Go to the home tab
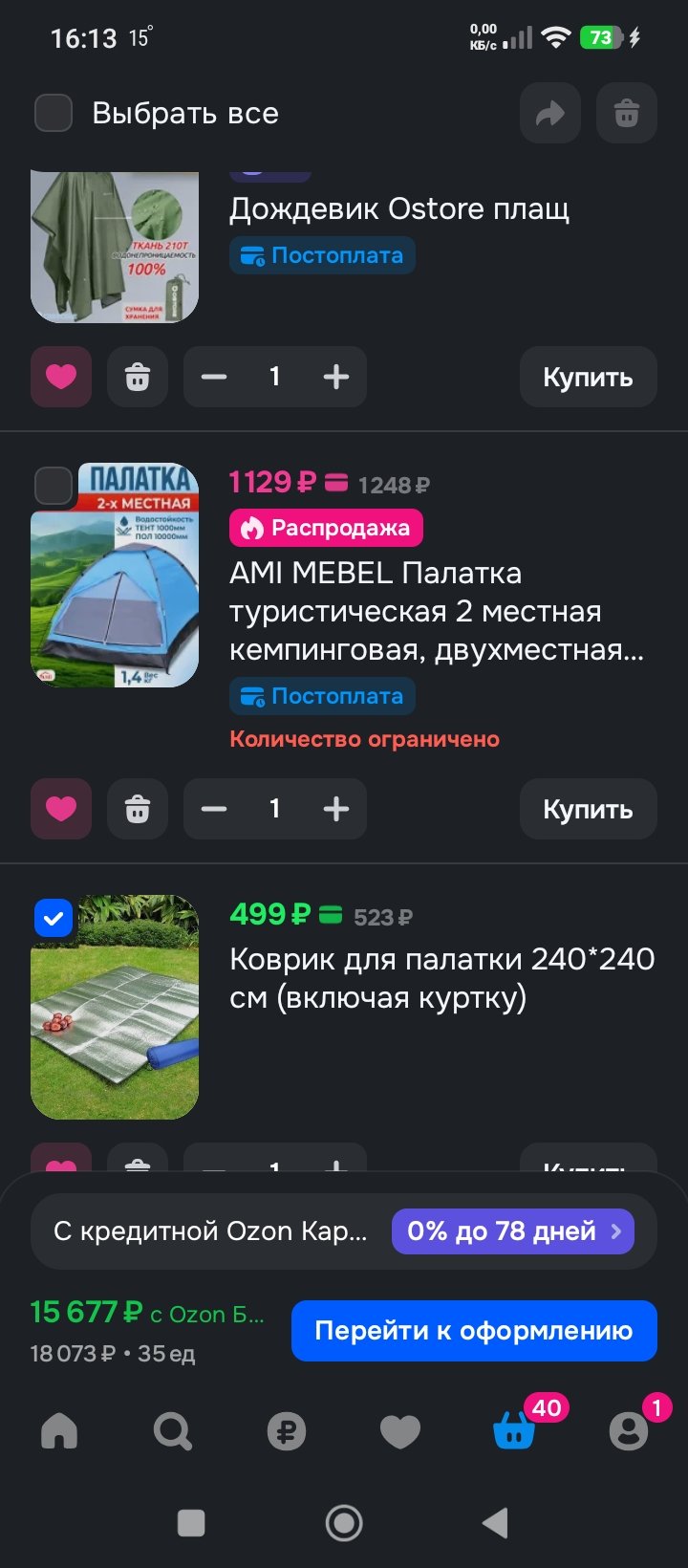688x1568 pixels. (x=59, y=1431)
